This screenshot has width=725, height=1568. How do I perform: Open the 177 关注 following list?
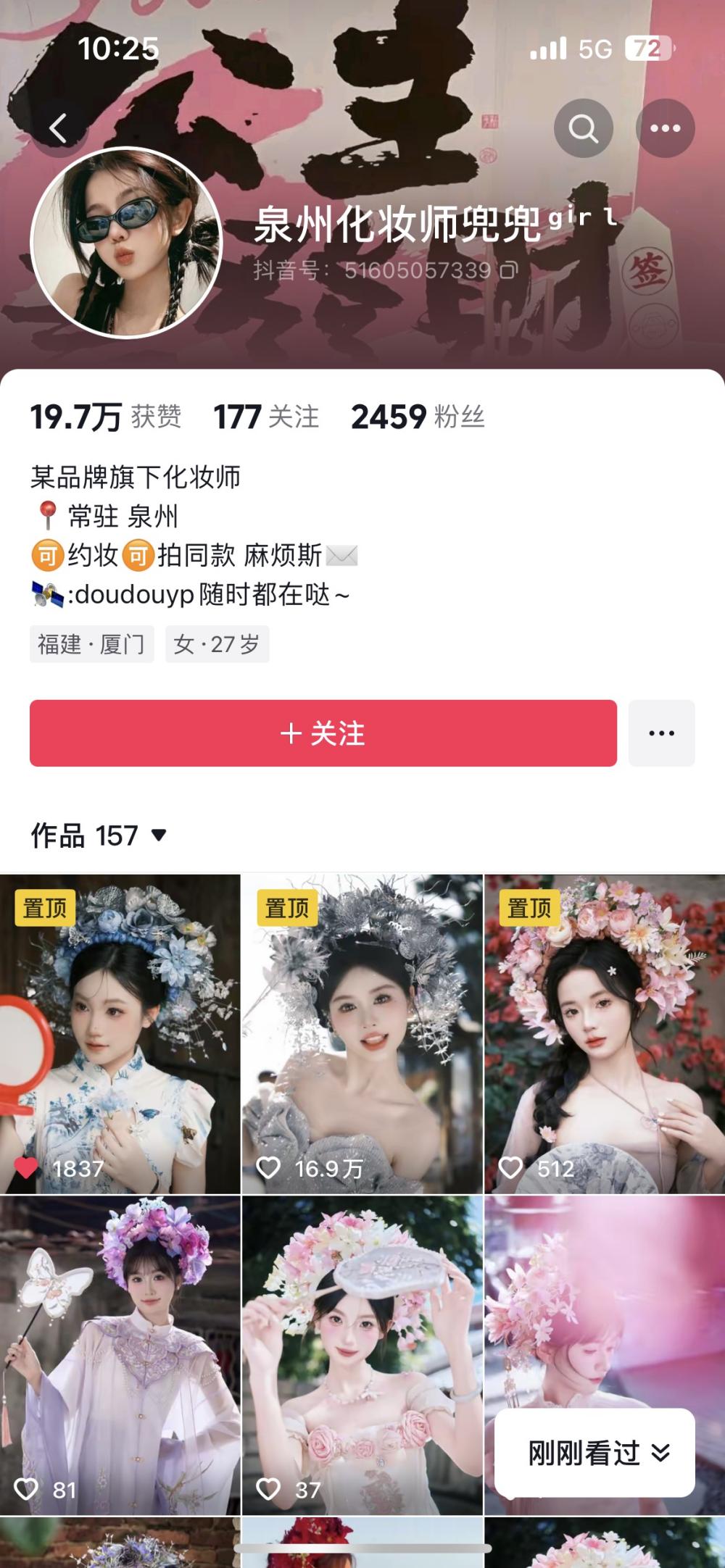[x=266, y=417]
